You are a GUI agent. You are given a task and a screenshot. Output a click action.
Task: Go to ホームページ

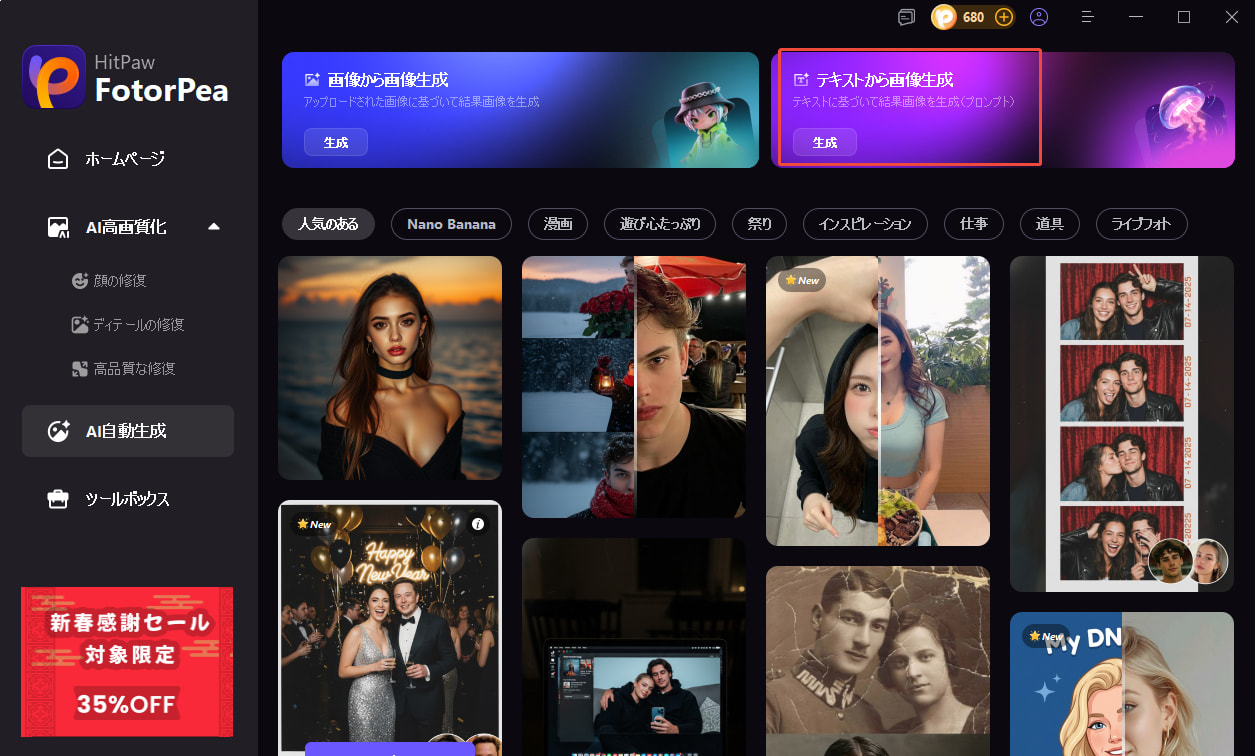(x=124, y=159)
